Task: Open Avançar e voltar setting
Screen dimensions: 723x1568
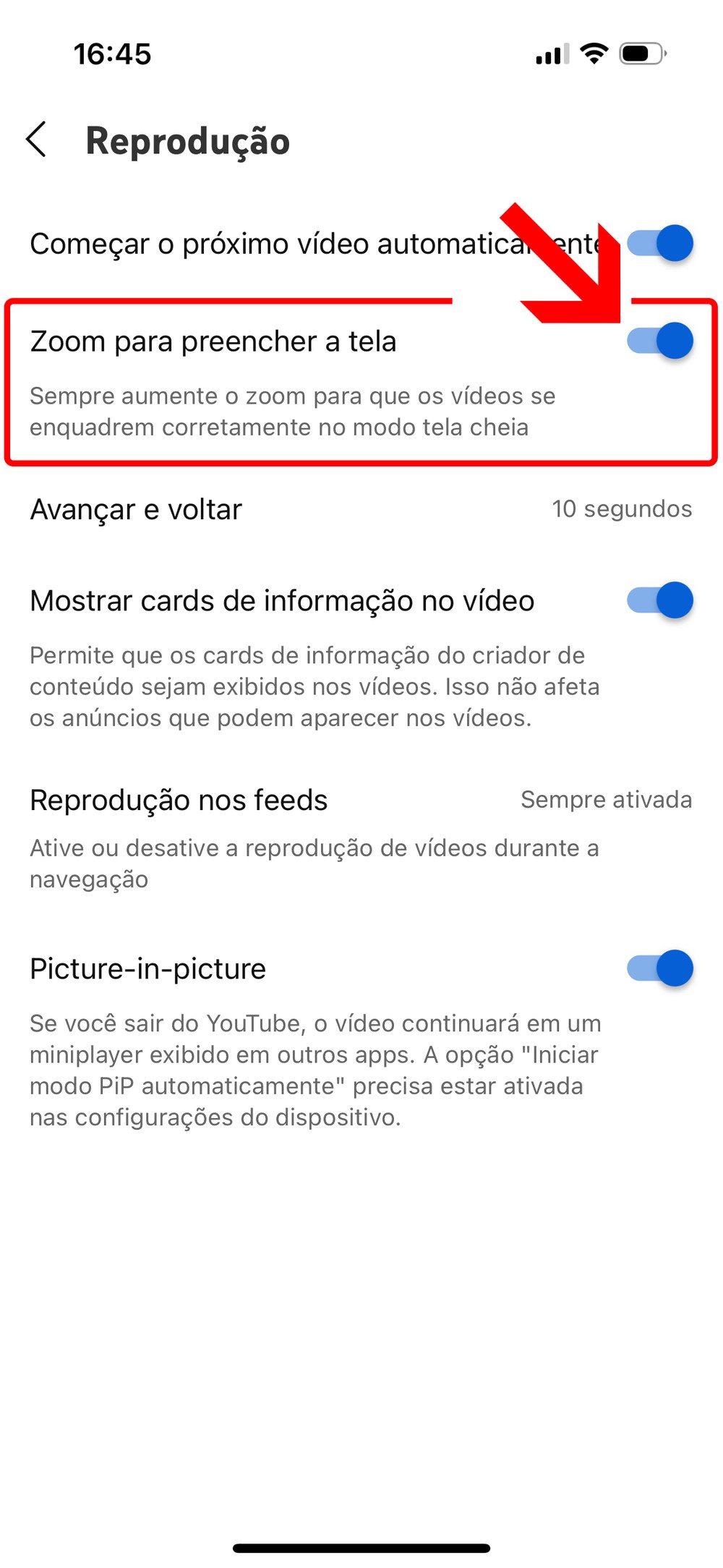Action: (360, 510)
